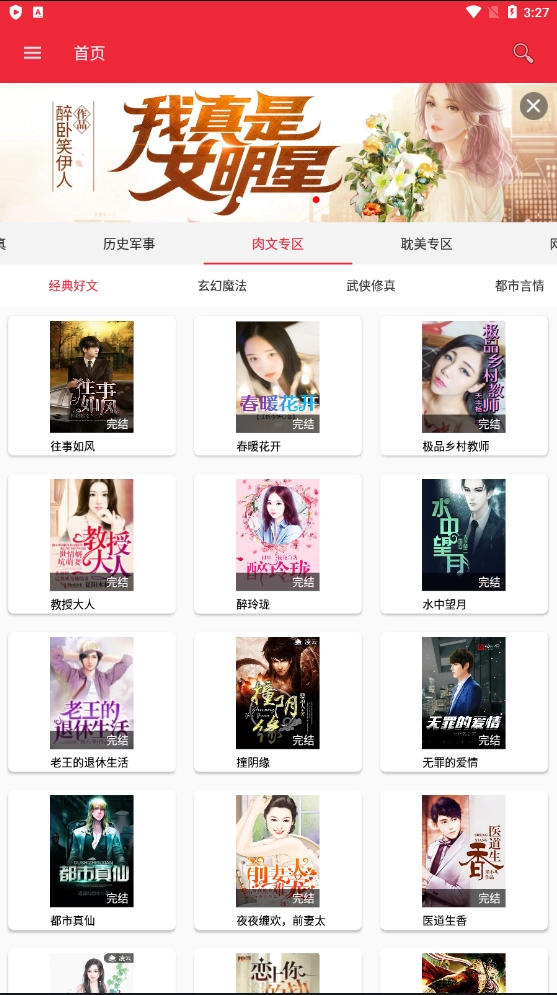Switch to the 历史军事 tab
Screen dimensions: 557x995
pos(129,244)
